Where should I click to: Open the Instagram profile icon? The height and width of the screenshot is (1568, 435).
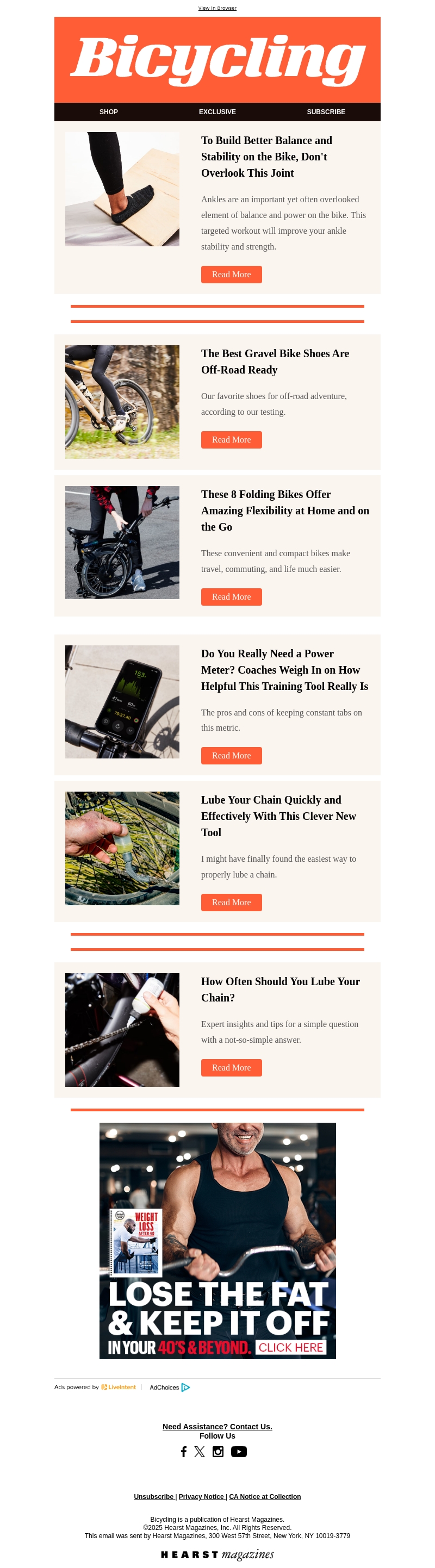[x=218, y=1451]
